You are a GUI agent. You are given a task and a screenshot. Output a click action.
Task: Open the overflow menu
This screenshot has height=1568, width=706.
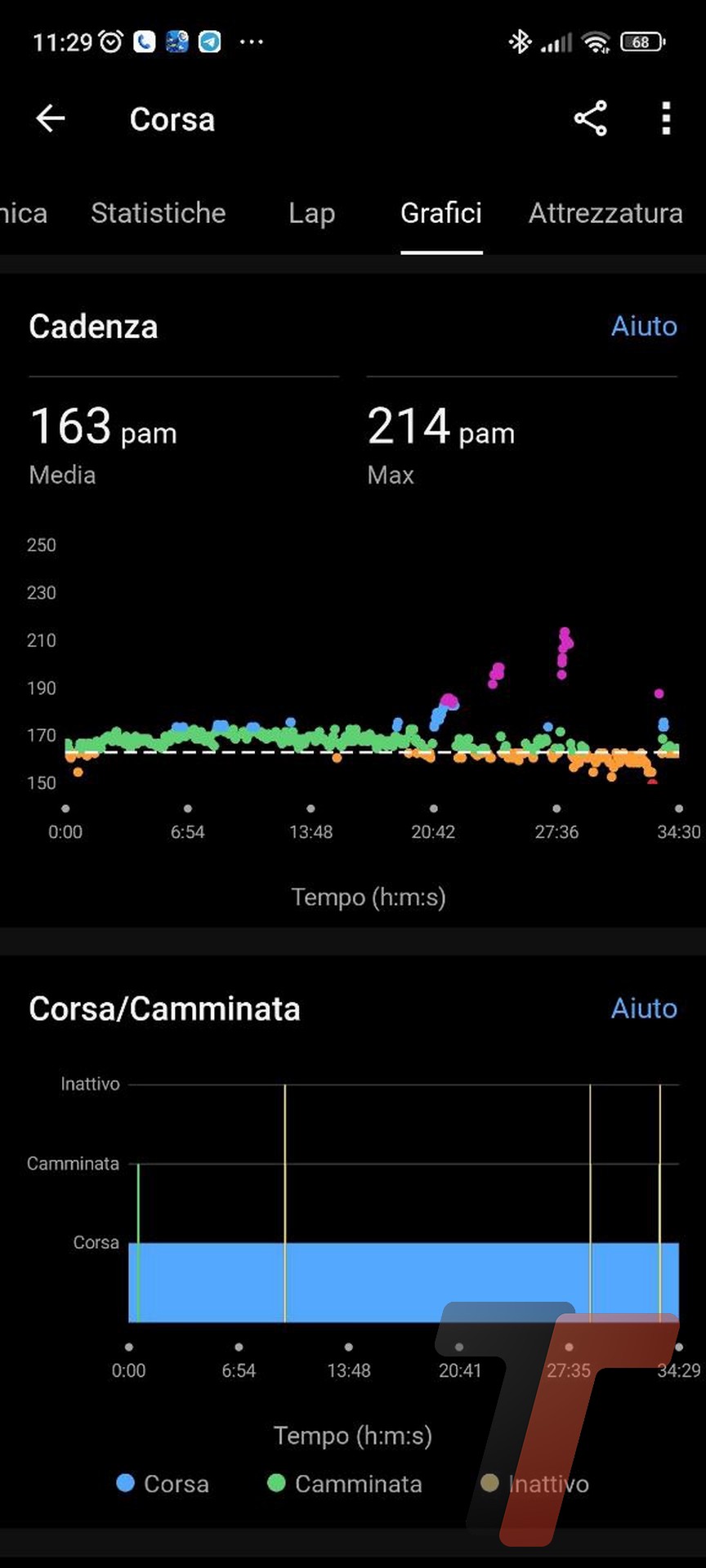coord(666,119)
